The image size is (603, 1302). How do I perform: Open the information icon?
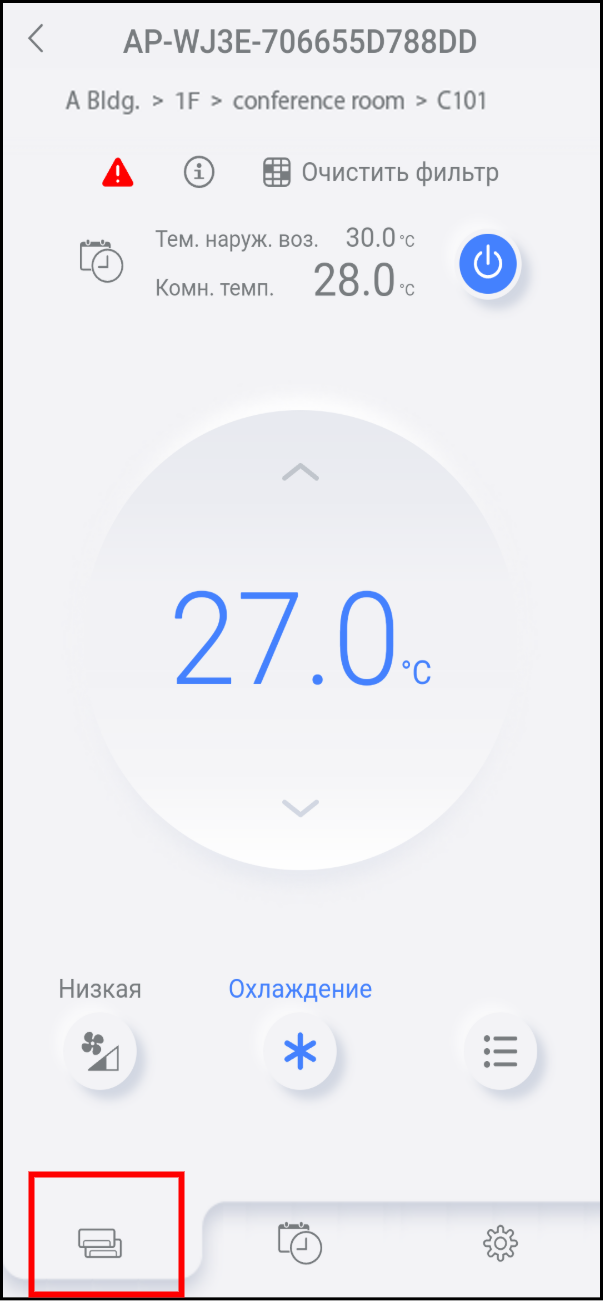point(199,172)
